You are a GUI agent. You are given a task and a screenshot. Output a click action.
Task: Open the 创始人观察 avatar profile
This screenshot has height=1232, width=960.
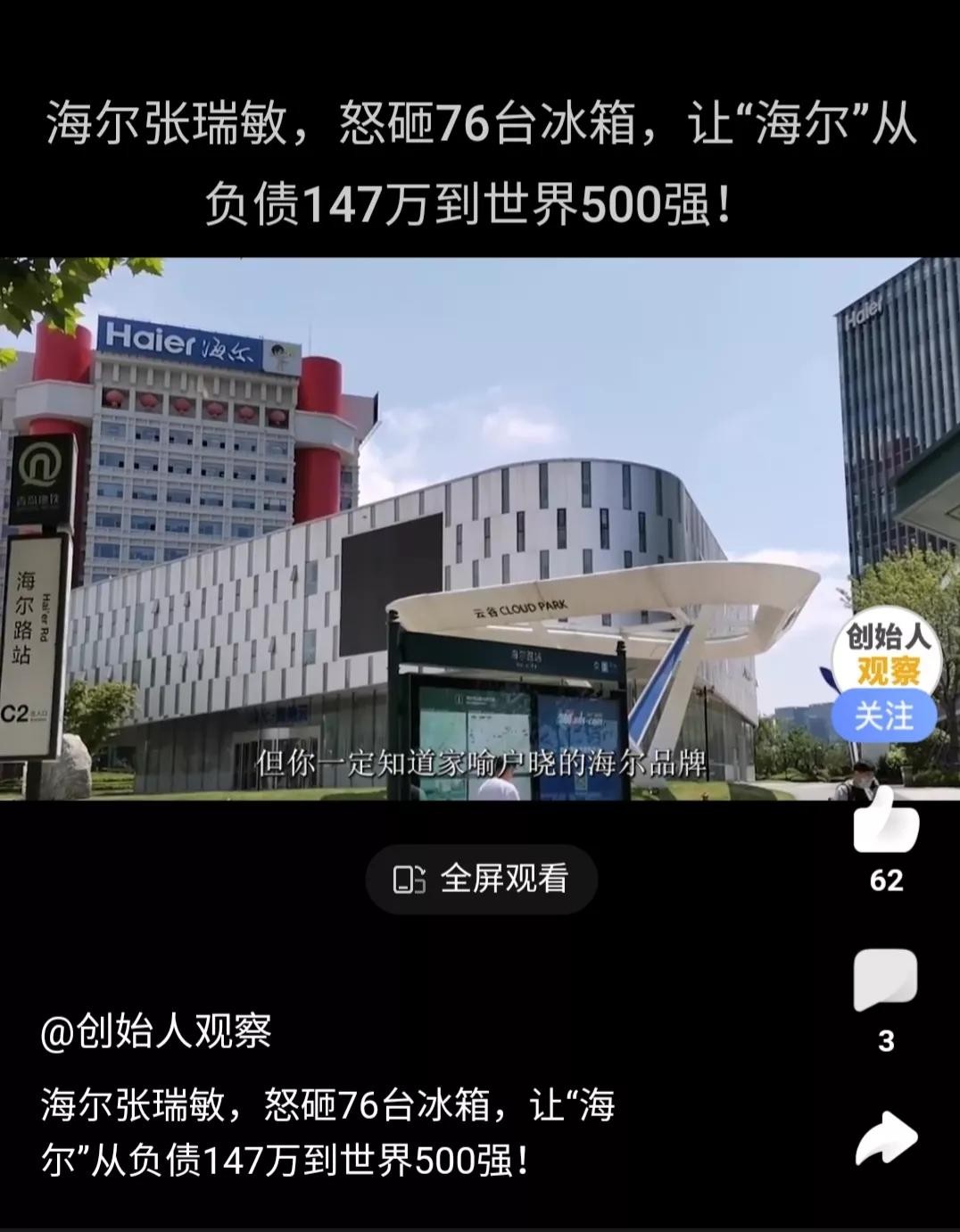coord(886,654)
